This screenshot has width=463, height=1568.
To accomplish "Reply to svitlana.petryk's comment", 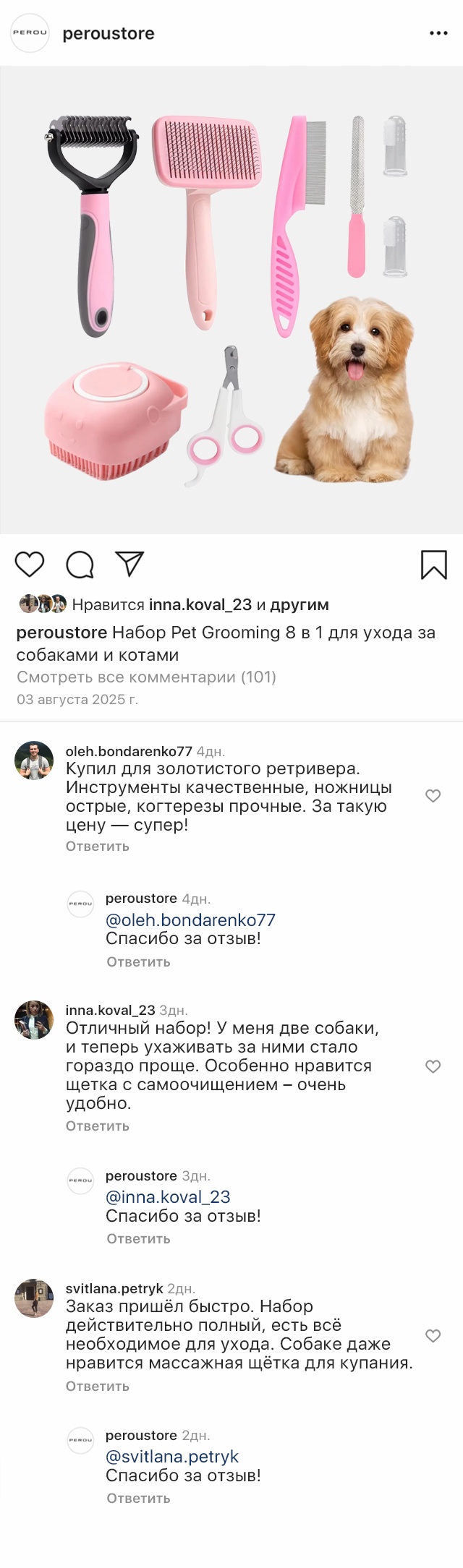I will pyautogui.click(x=97, y=1386).
